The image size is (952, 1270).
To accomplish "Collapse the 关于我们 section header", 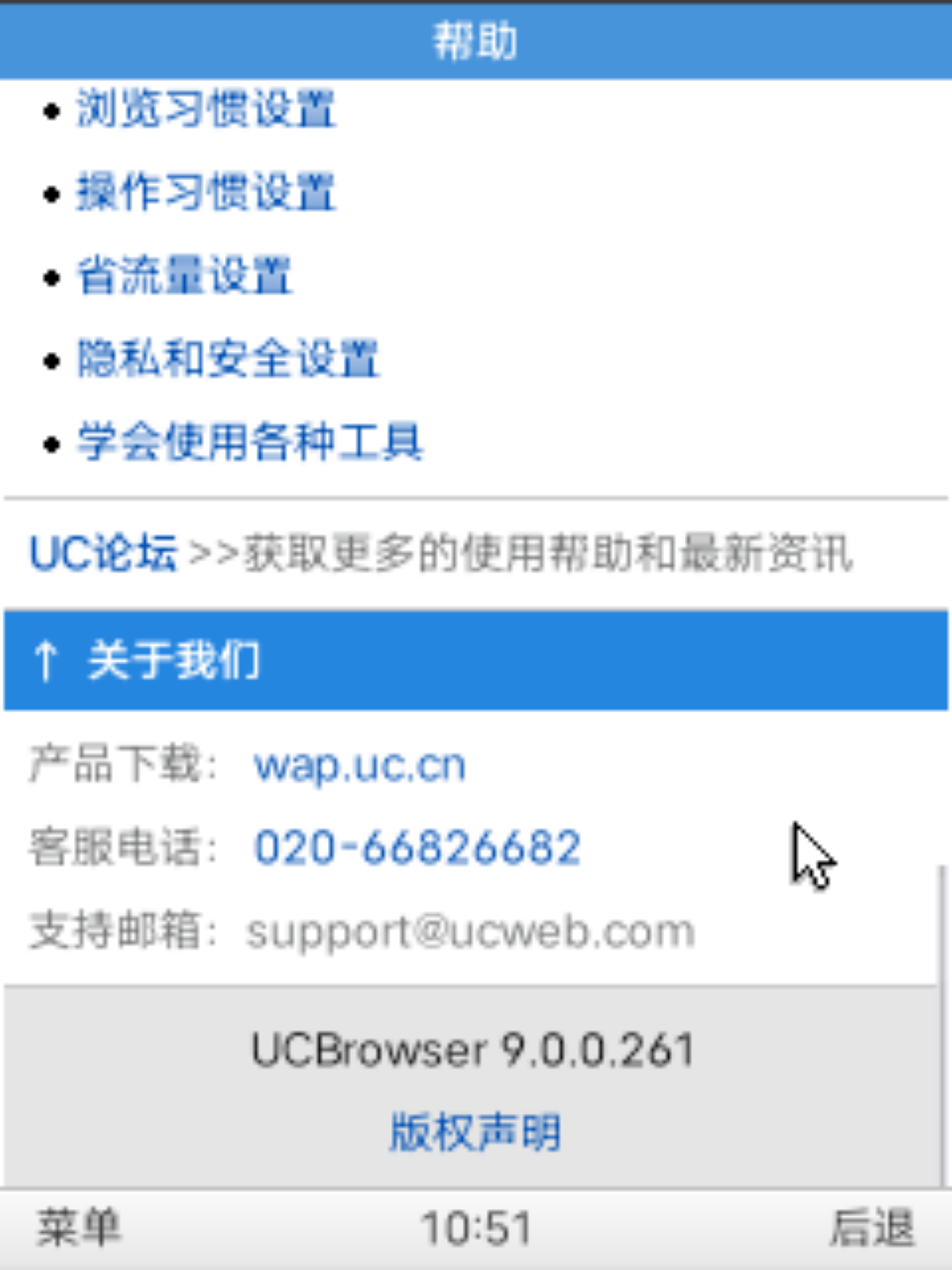I will (476, 660).
